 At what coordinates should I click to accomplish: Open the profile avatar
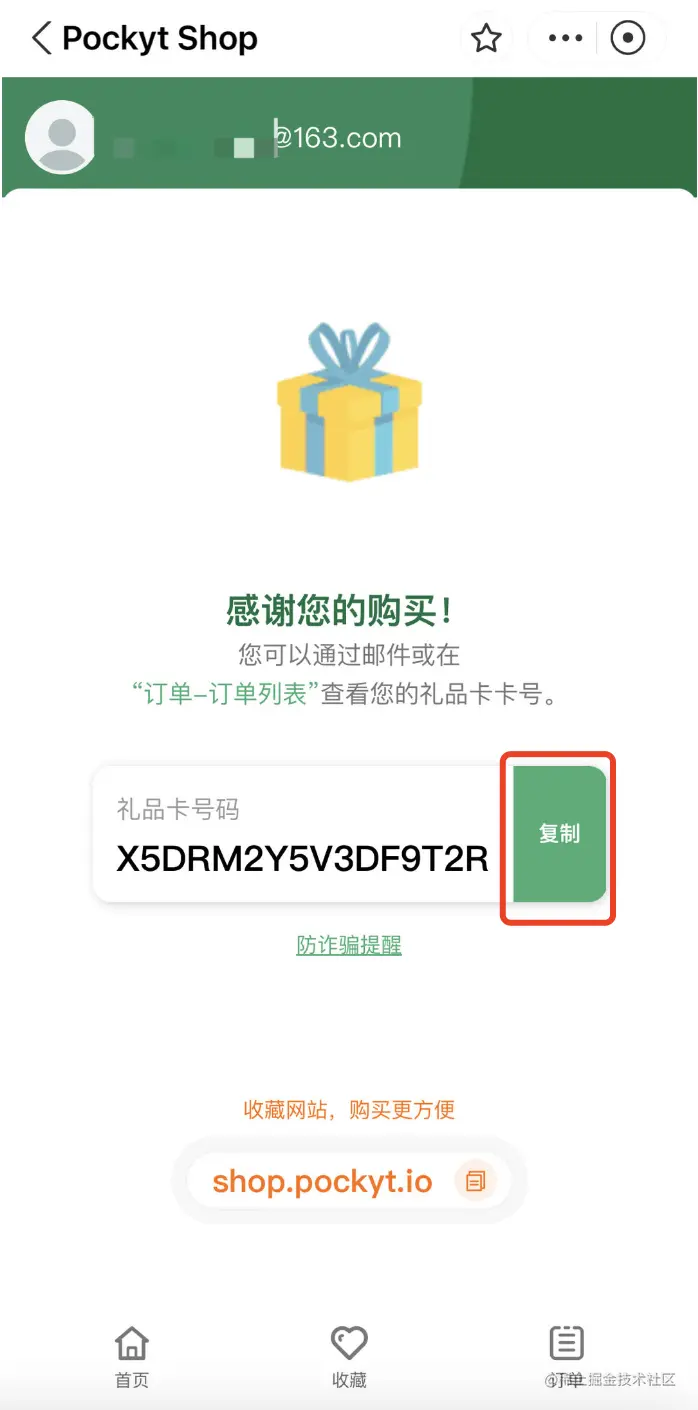click(x=61, y=137)
